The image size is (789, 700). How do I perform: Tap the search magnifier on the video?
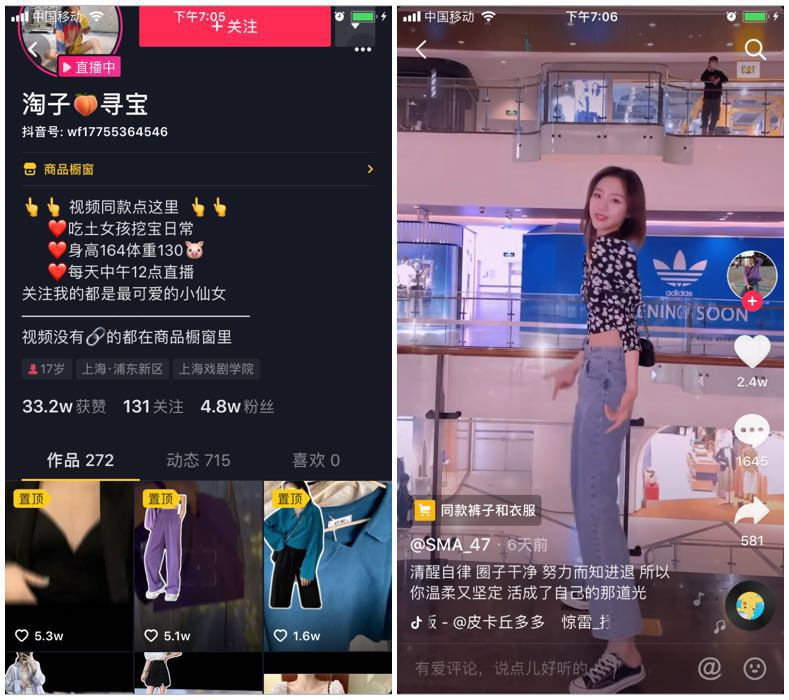pos(755,49)
